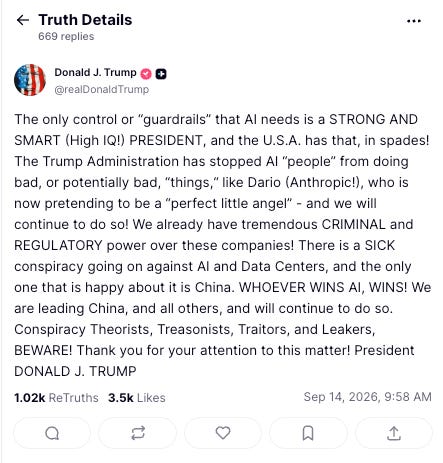This screenshot has width=443, height=463.
Task: Tap the @realDonaldTrump handle
Action: pos(102,89)
